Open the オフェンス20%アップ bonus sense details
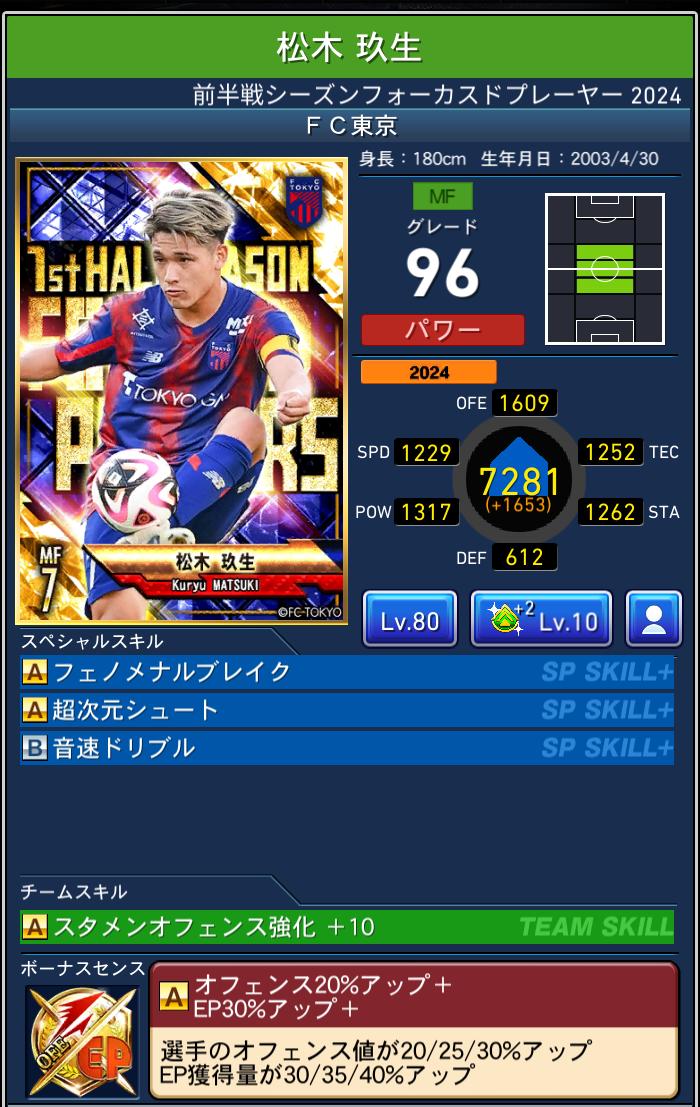This screenshot has width=700, height=1107. [414, 1030]
